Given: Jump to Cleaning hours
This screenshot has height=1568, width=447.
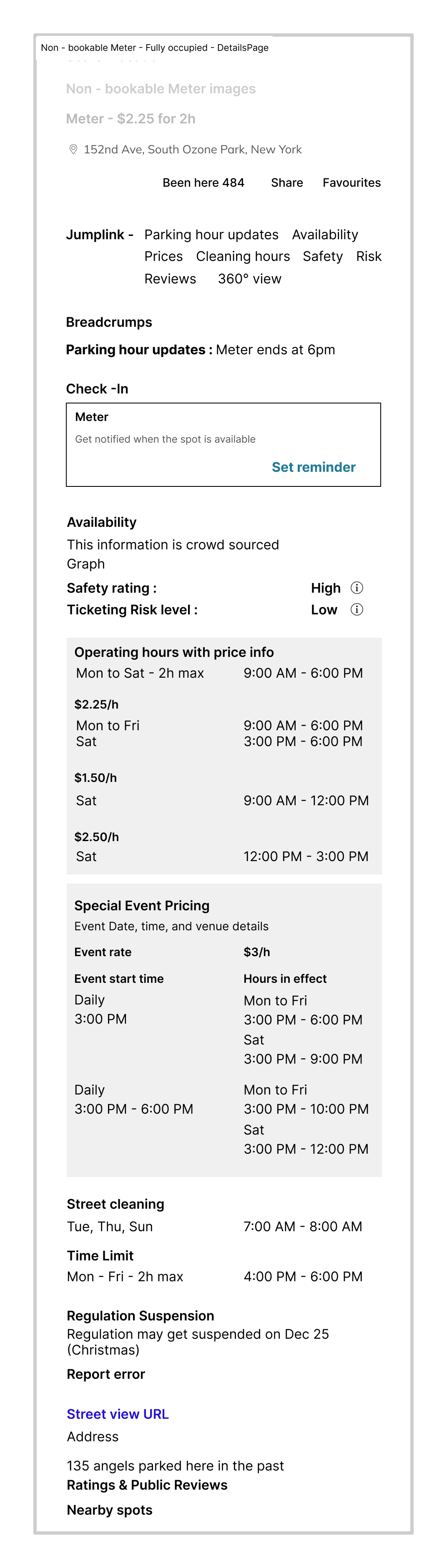Looking at the screenshot, I should pos(242,256).
